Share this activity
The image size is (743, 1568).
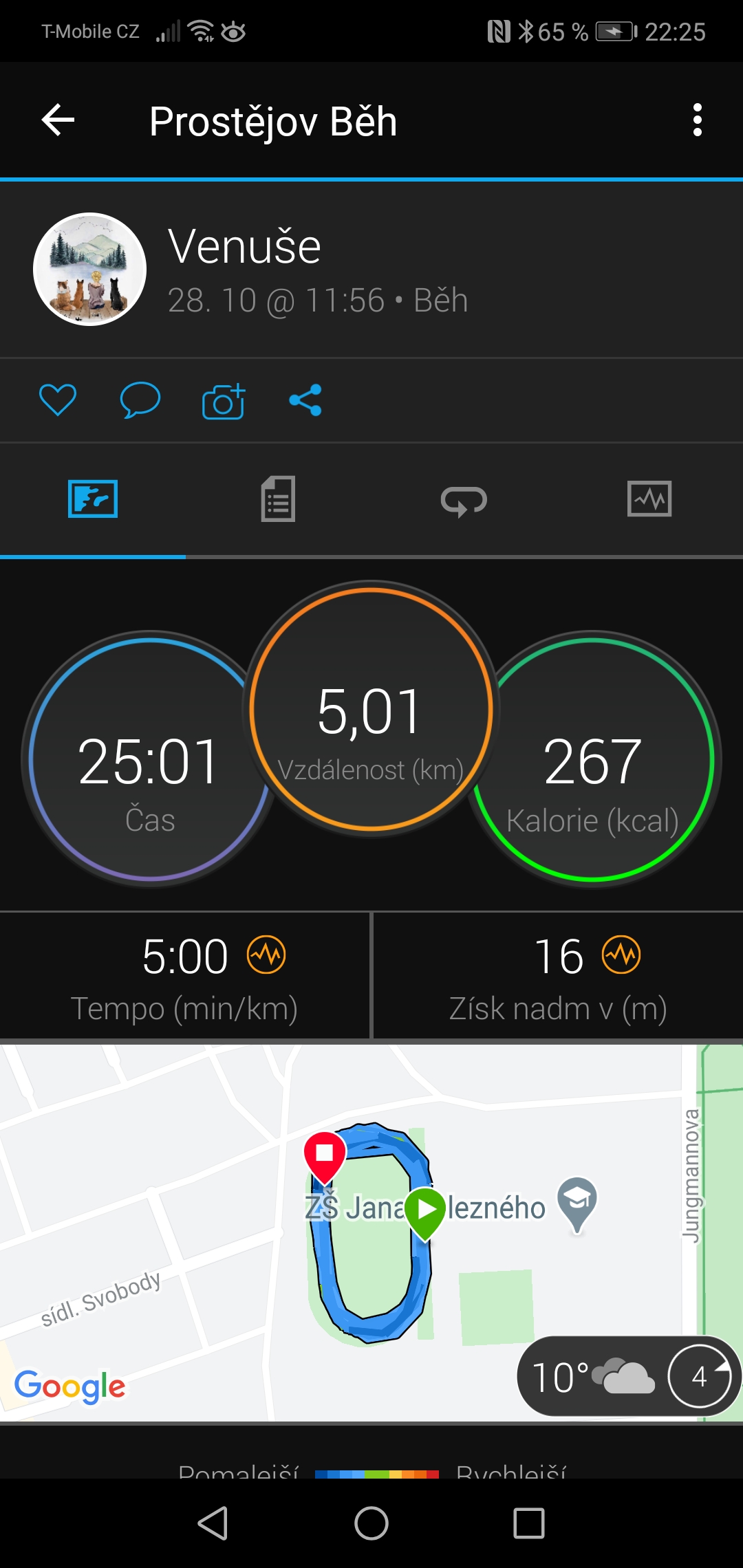[x=305, y=400]
